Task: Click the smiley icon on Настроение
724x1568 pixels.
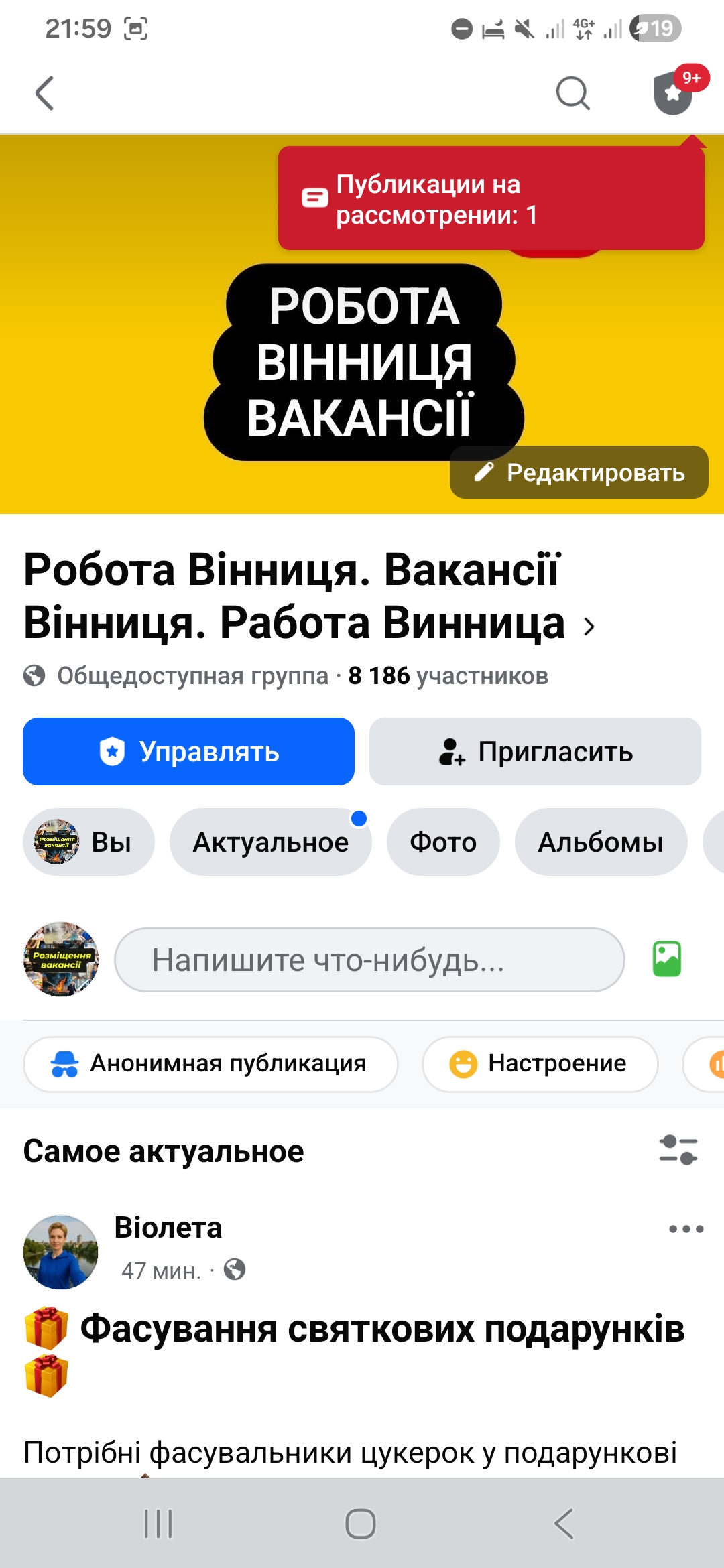Action: [464, 1063]
